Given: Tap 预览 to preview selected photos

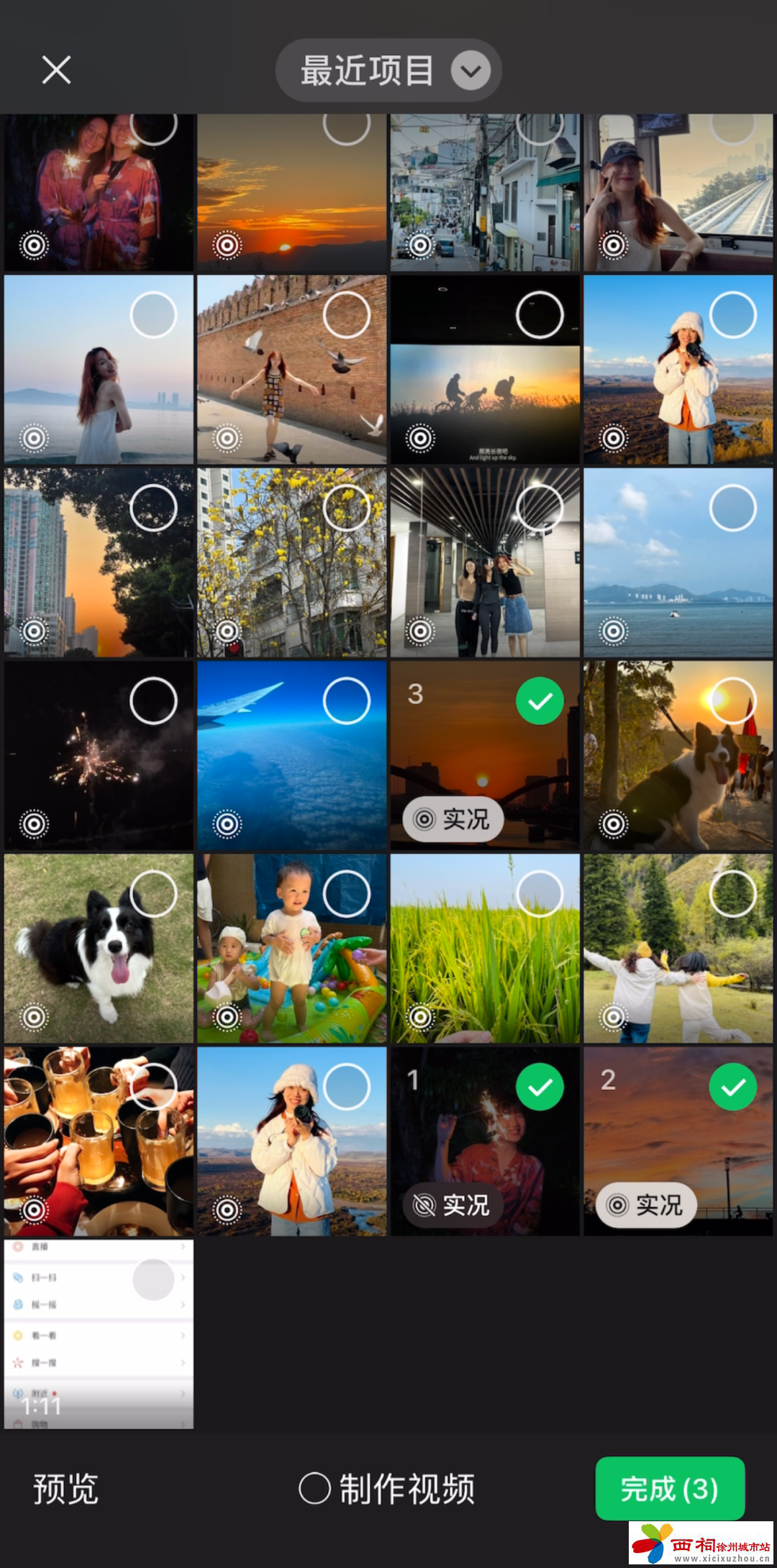Looking at the screenshot, I should pyautogui.click(x=65, y=1489).
